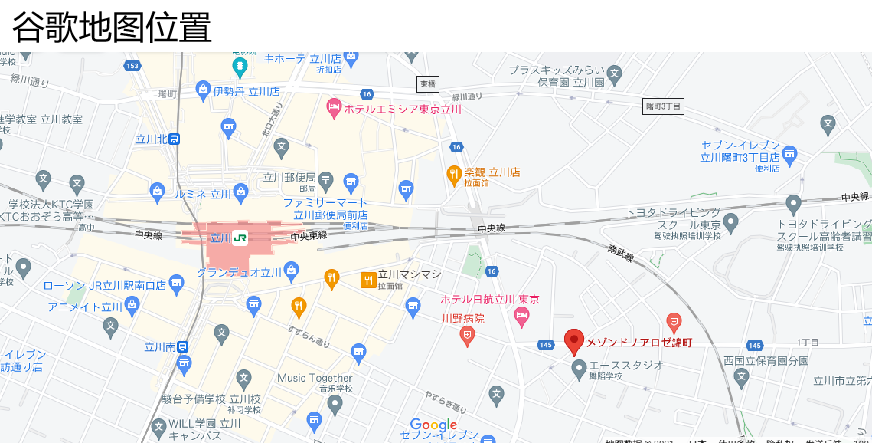This screenshot has height=443, width=873.
Task: Open the 楽観 立川店 restaurant pin
Action: point(453,174)
